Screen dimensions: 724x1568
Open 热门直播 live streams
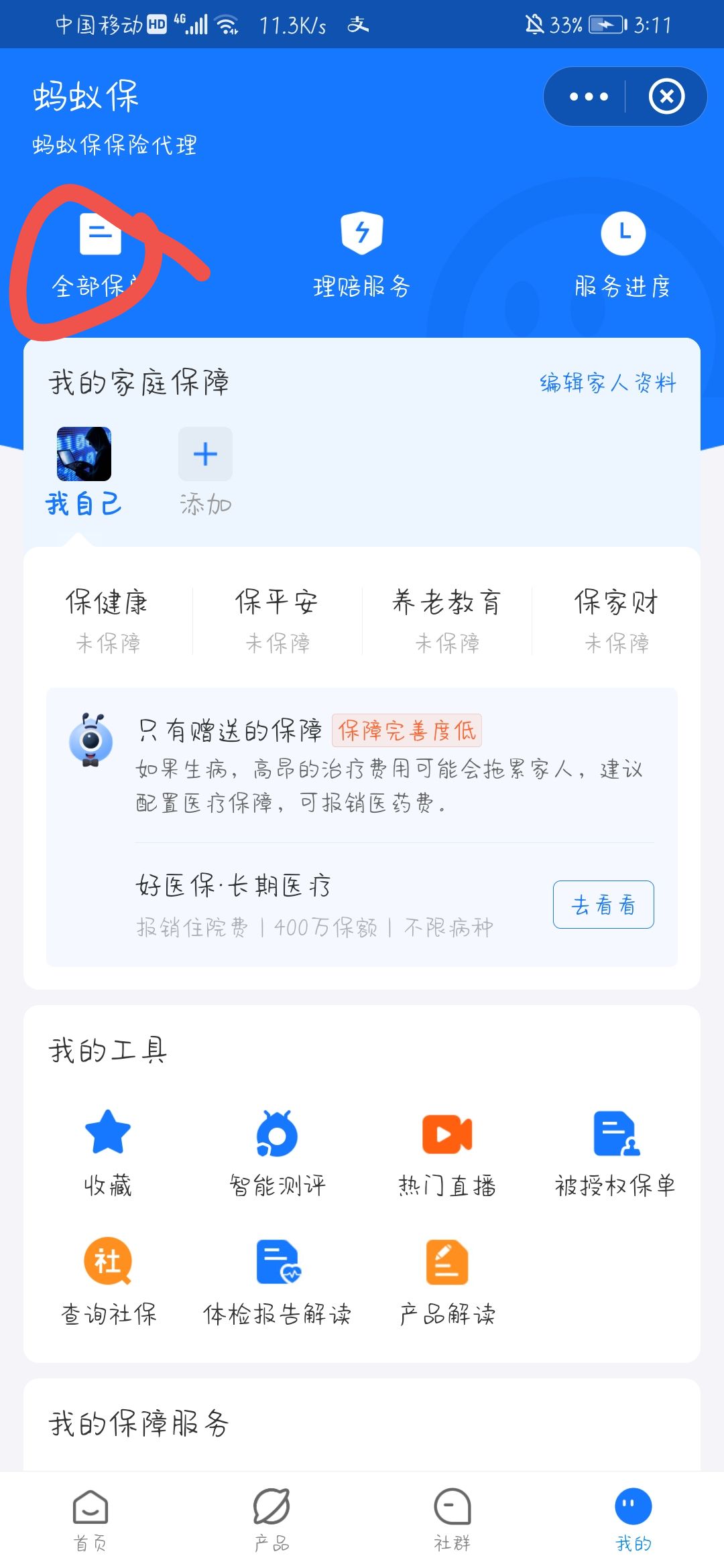447,1153
